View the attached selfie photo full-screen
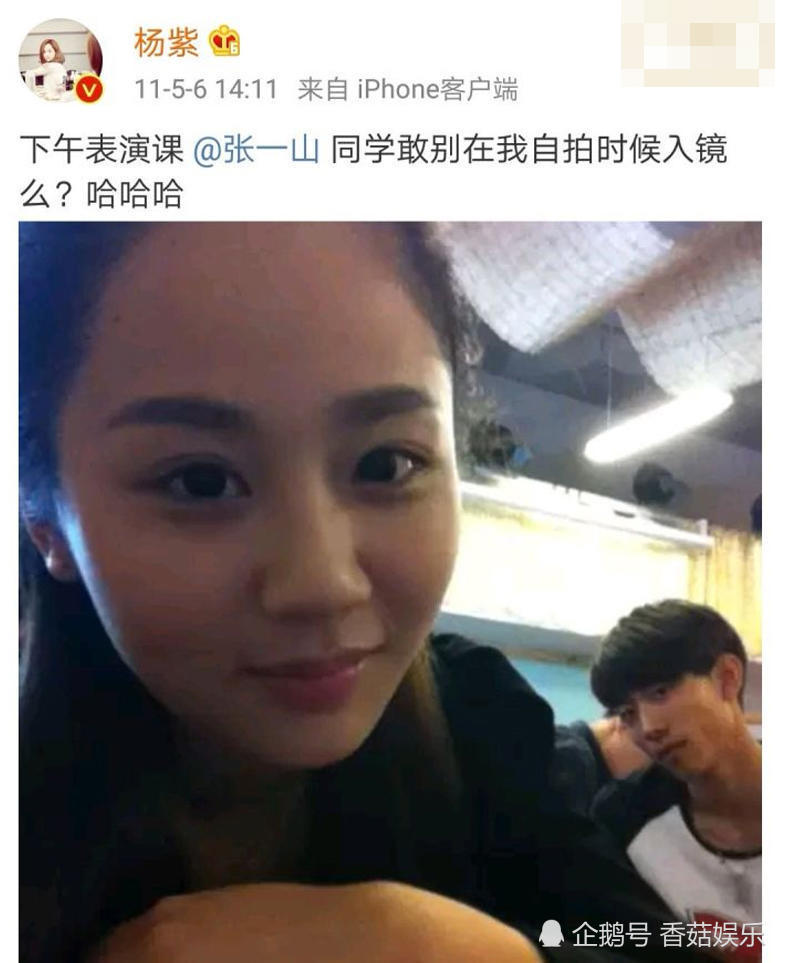This screenshot has width=785, height=963. pos(390,590)
